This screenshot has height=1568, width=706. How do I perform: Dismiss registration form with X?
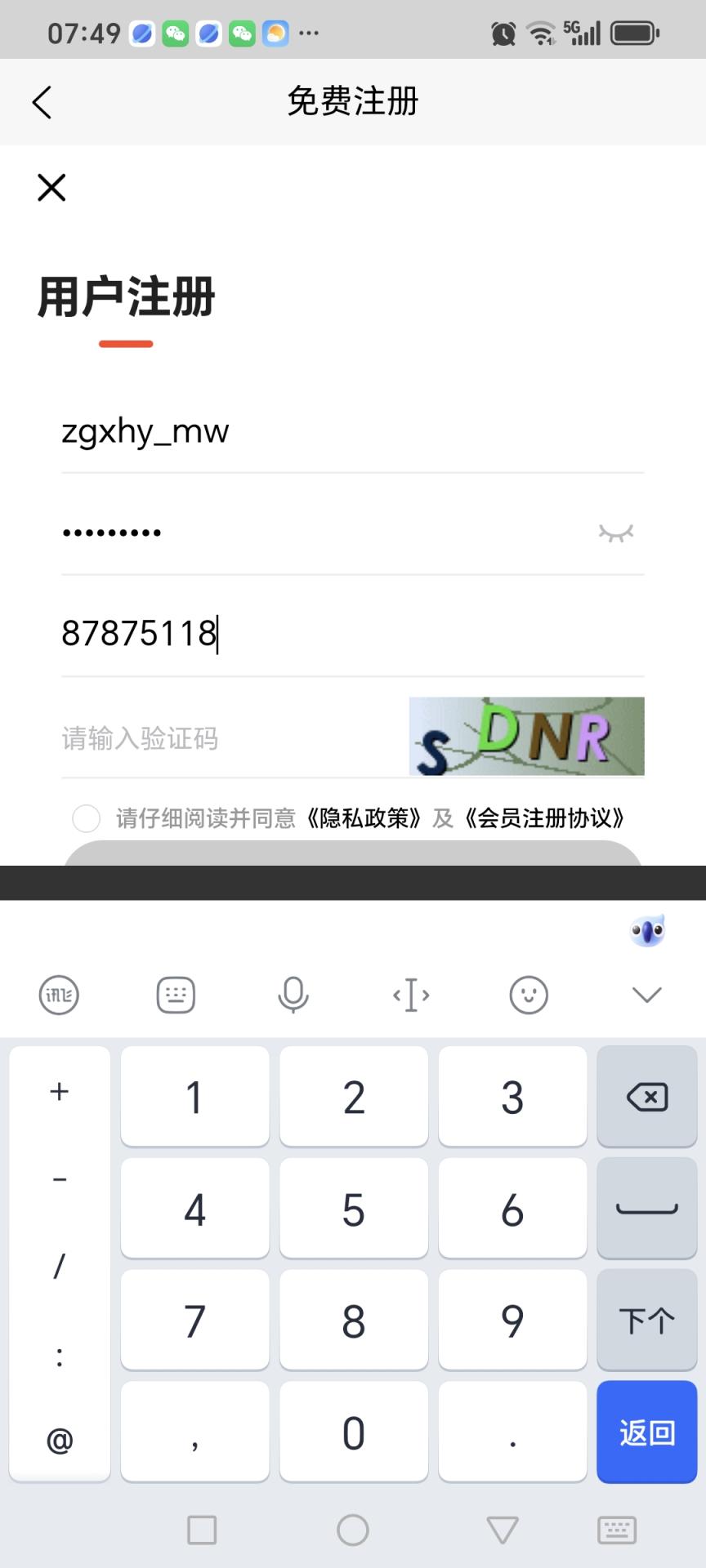coord(51,187)
